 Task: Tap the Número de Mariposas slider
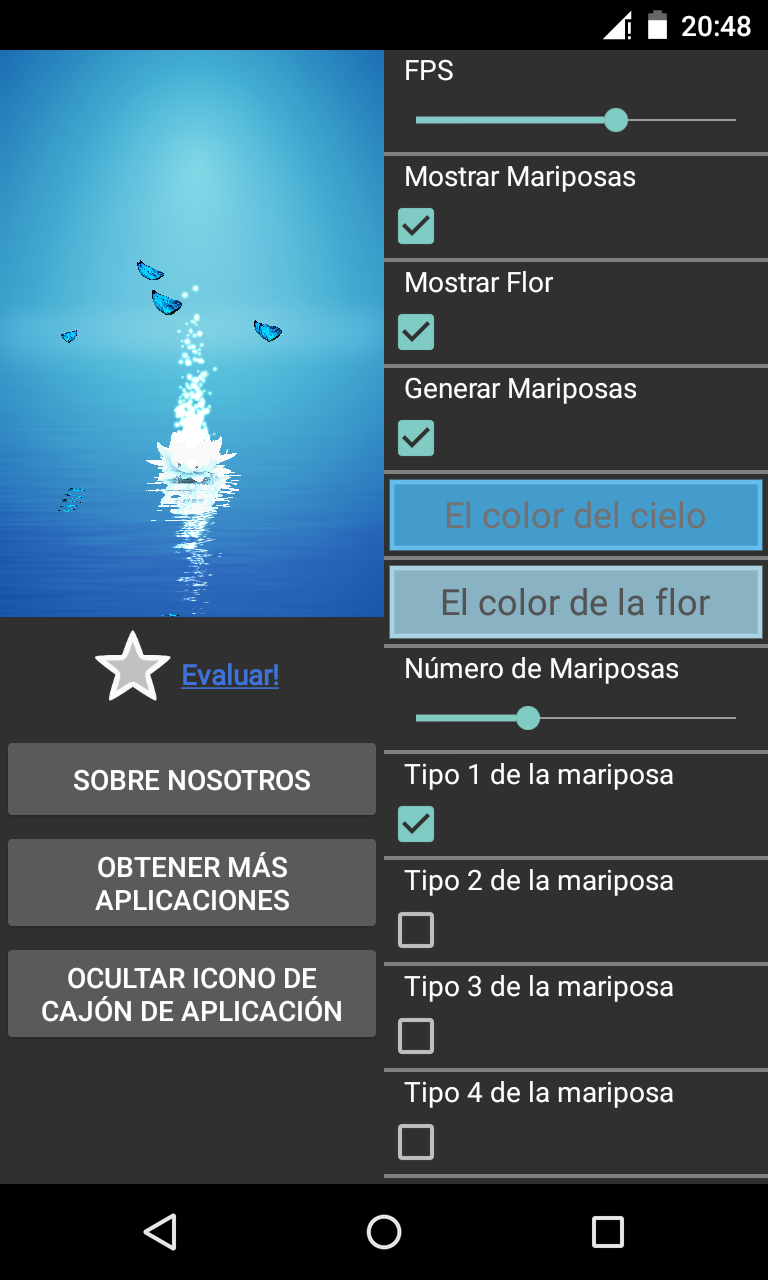pyautogui.click(x=575, y=718)
